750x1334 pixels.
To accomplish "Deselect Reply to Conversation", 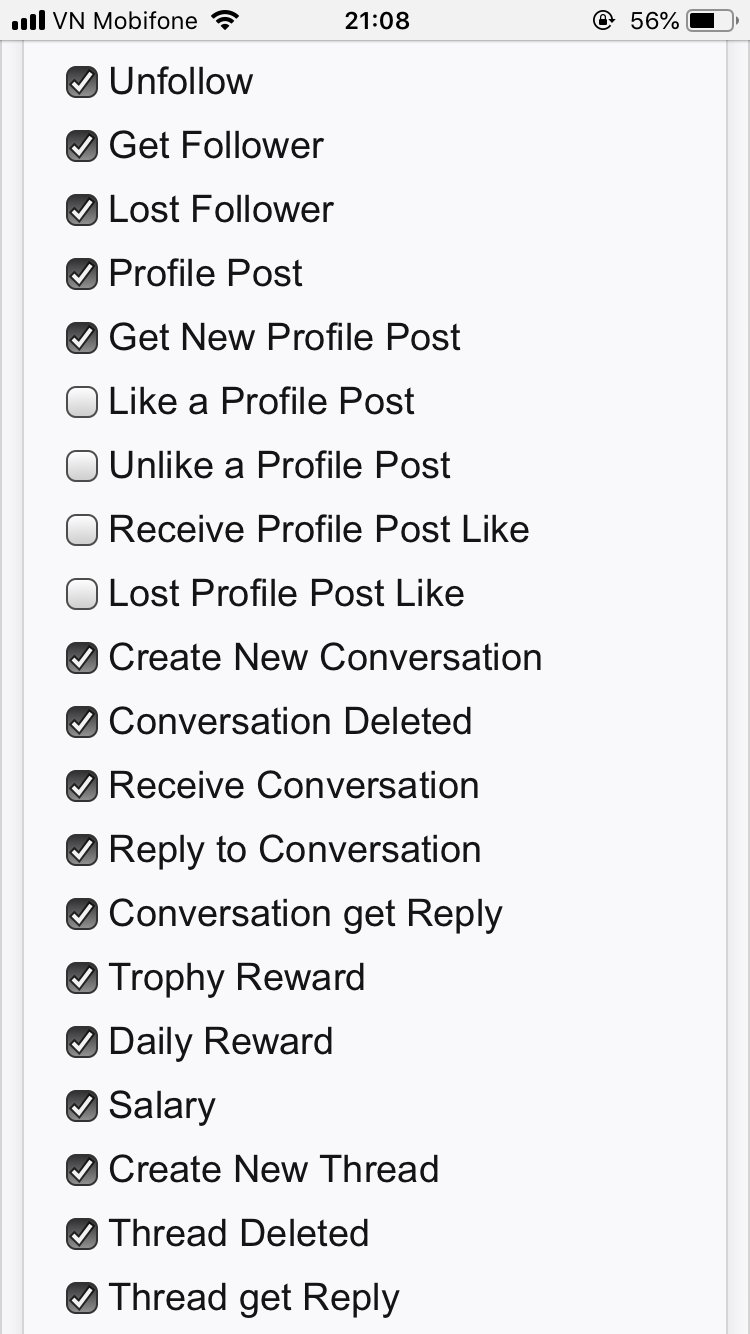I will [x=82, y=850].
